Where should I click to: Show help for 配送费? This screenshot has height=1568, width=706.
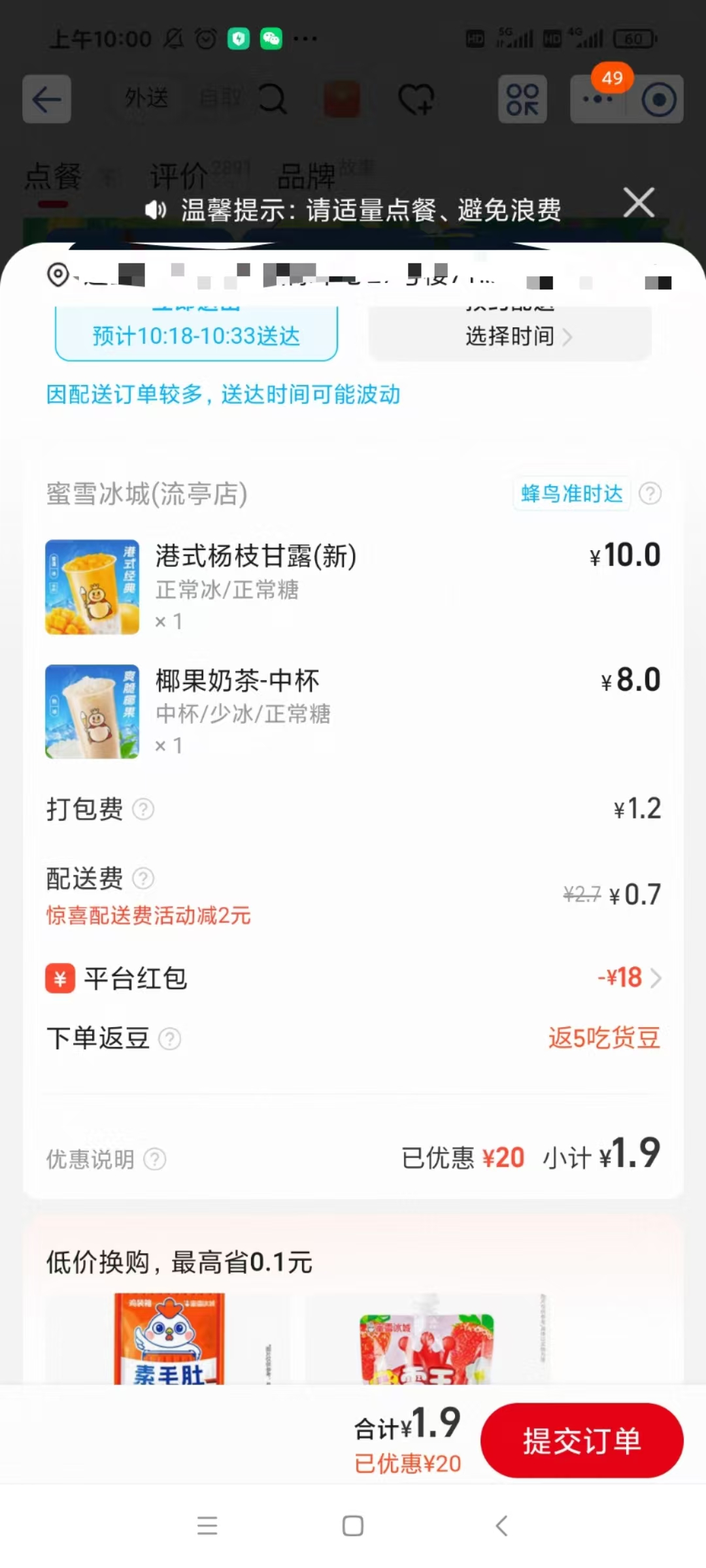pyautogui.click(x=144, y=879)
